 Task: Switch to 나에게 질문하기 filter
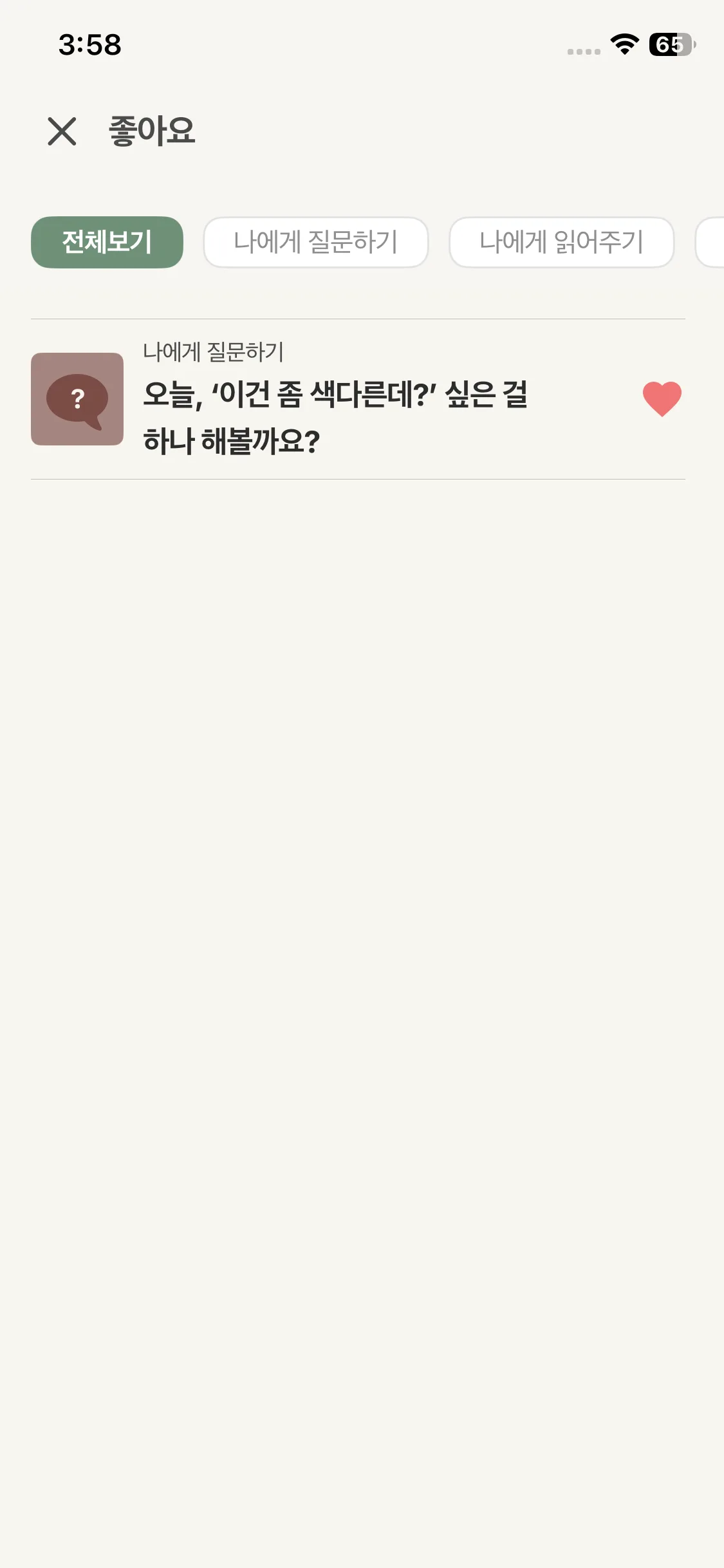(x=315, y=242)
